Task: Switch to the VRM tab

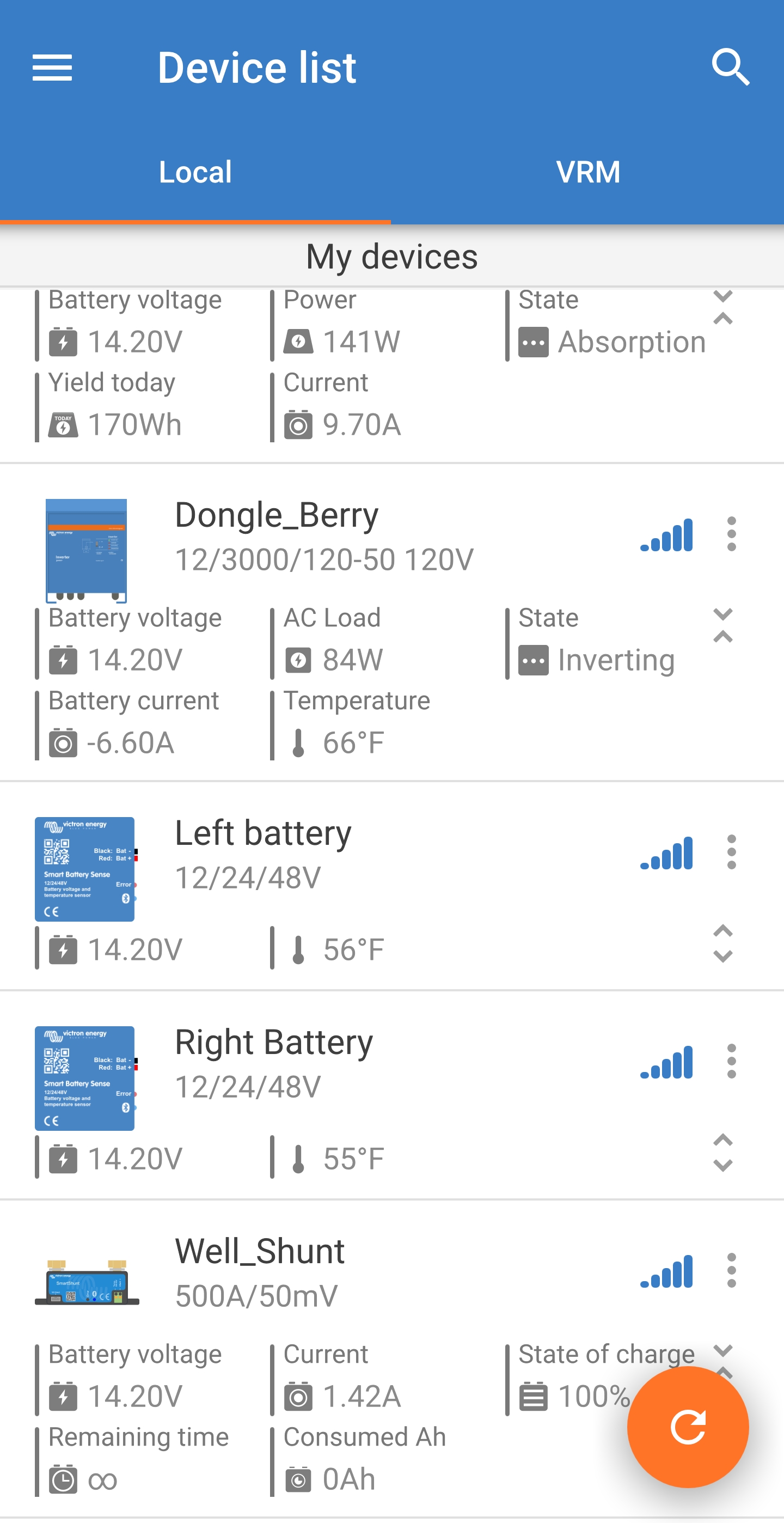Action: [x=587, y=172]
